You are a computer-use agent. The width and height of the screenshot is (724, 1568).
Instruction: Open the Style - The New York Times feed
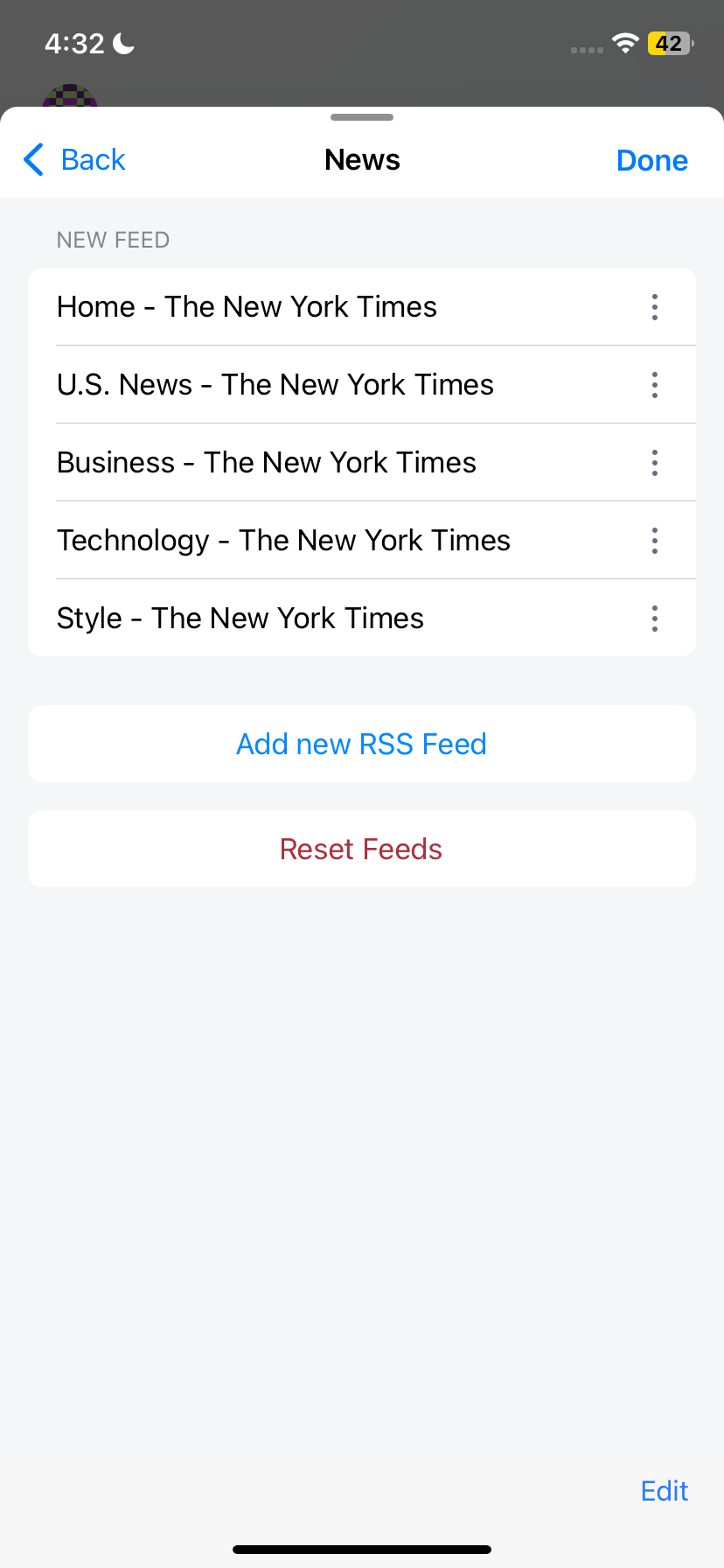click(240, 619)
